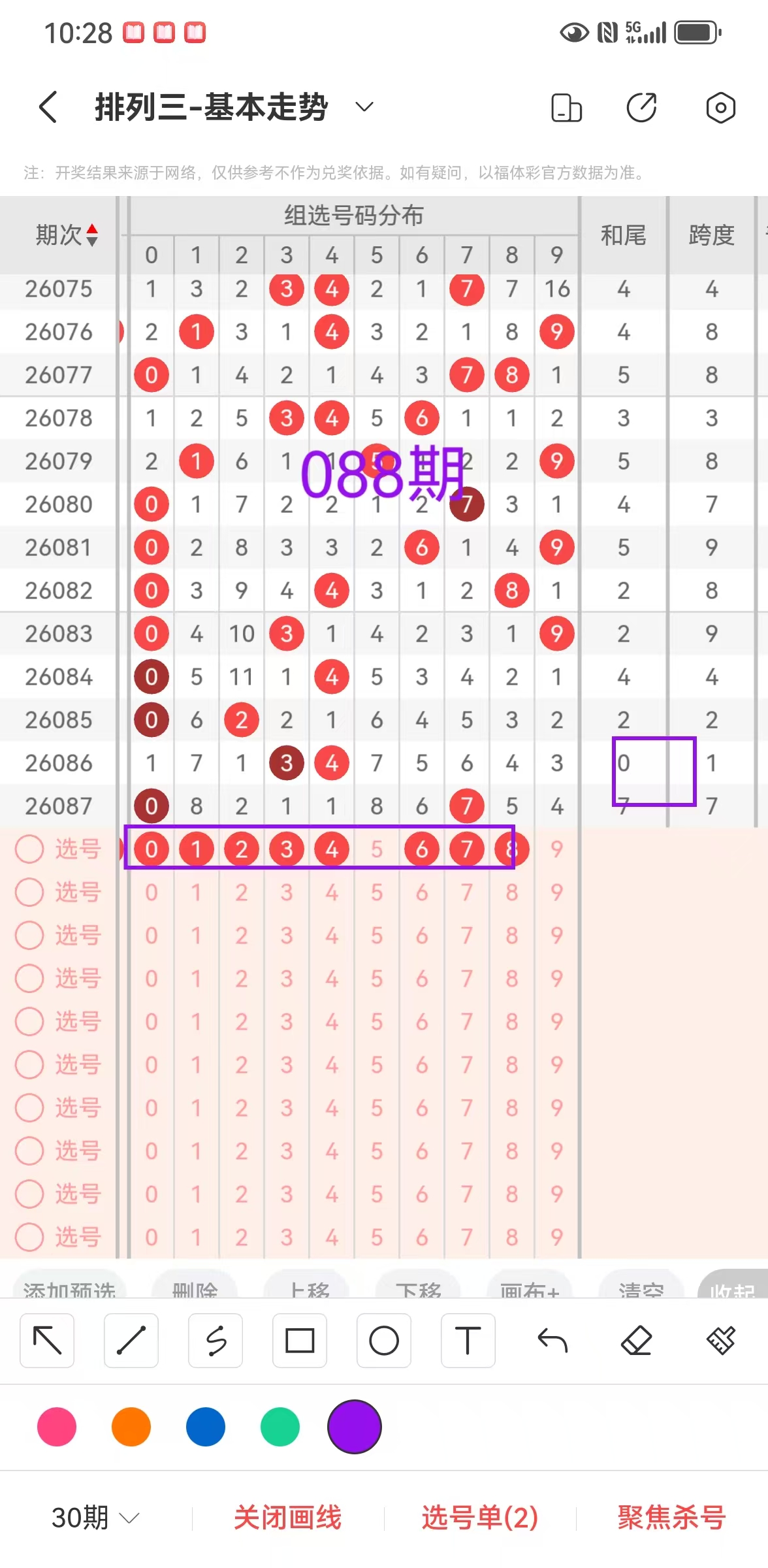Image resolution: width=768 pixels, height=1568 pixels.
Task: Select the arrow drawing tool
Action: [47, 1341]
